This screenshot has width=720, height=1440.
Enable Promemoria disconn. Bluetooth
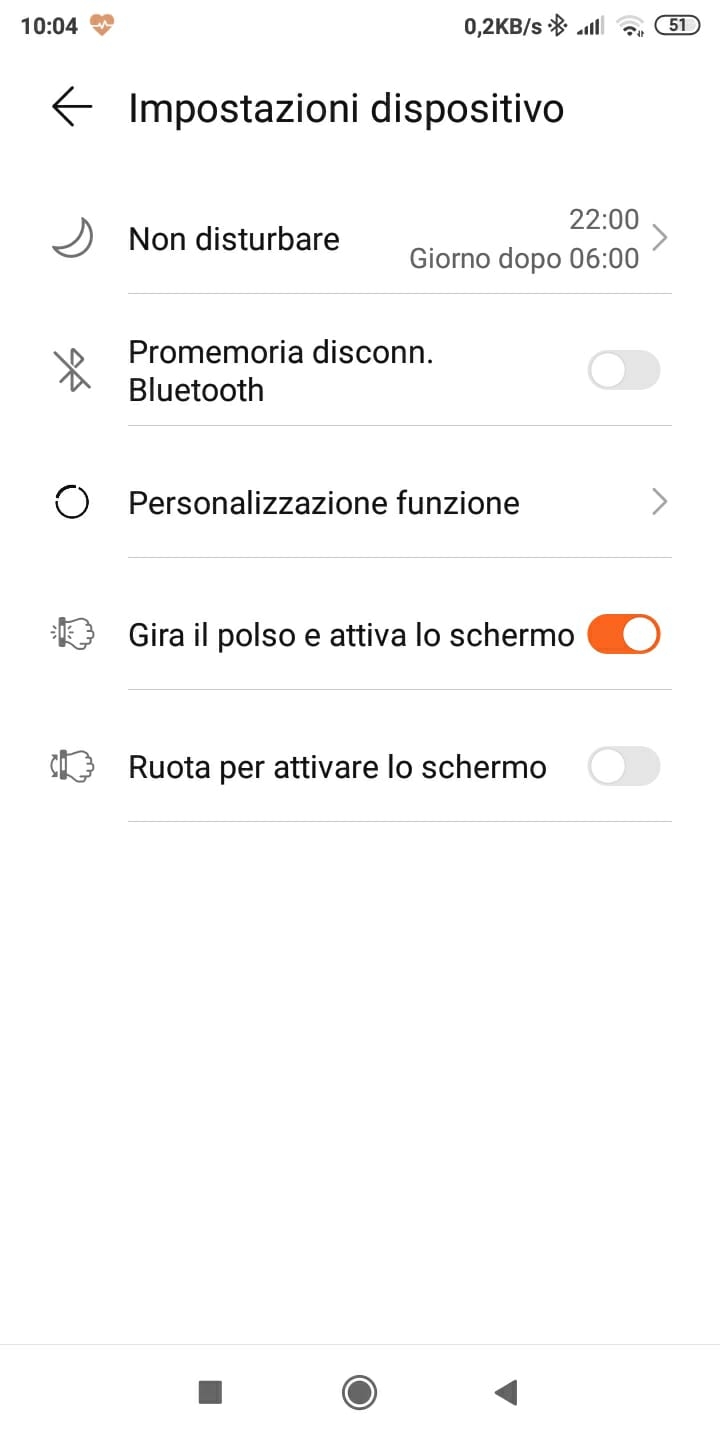tap(622, 370)
